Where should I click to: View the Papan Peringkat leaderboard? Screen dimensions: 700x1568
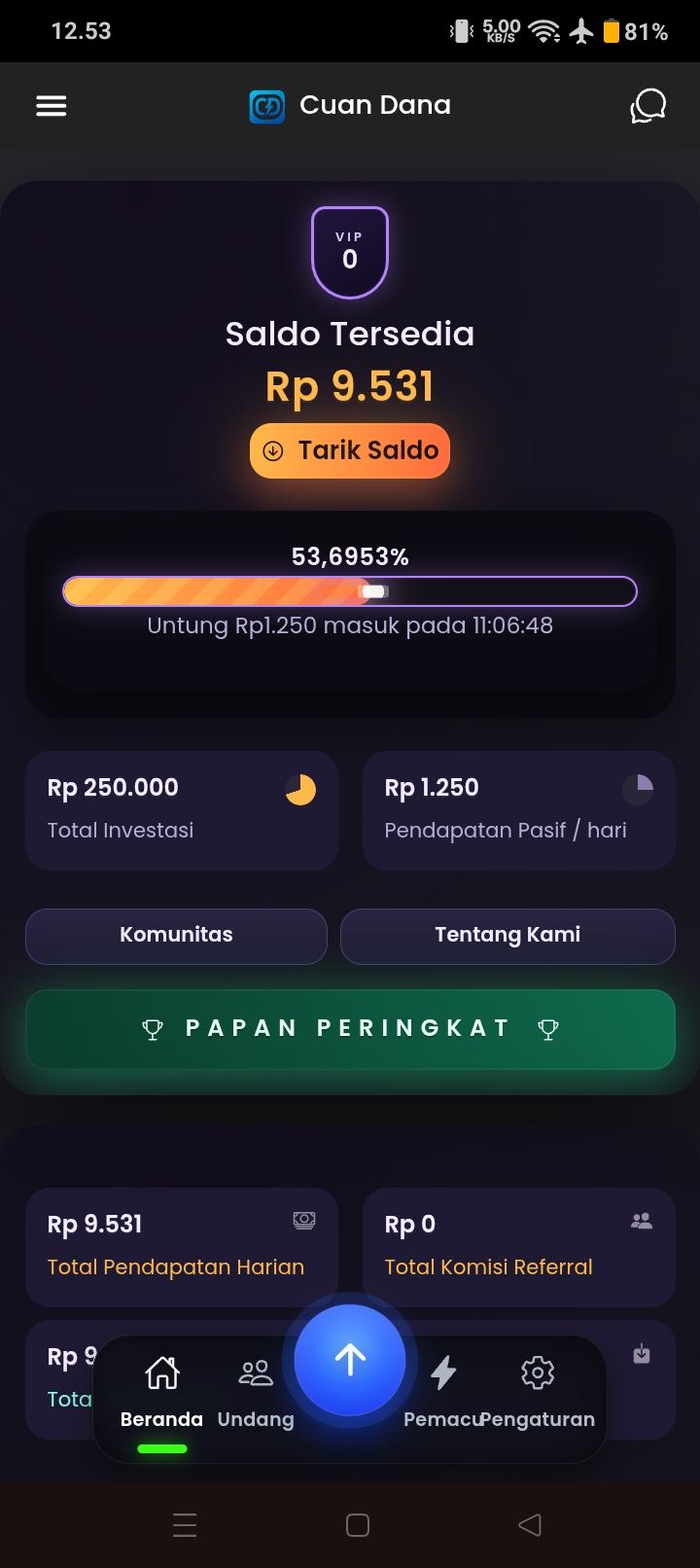click(350, 1029)
